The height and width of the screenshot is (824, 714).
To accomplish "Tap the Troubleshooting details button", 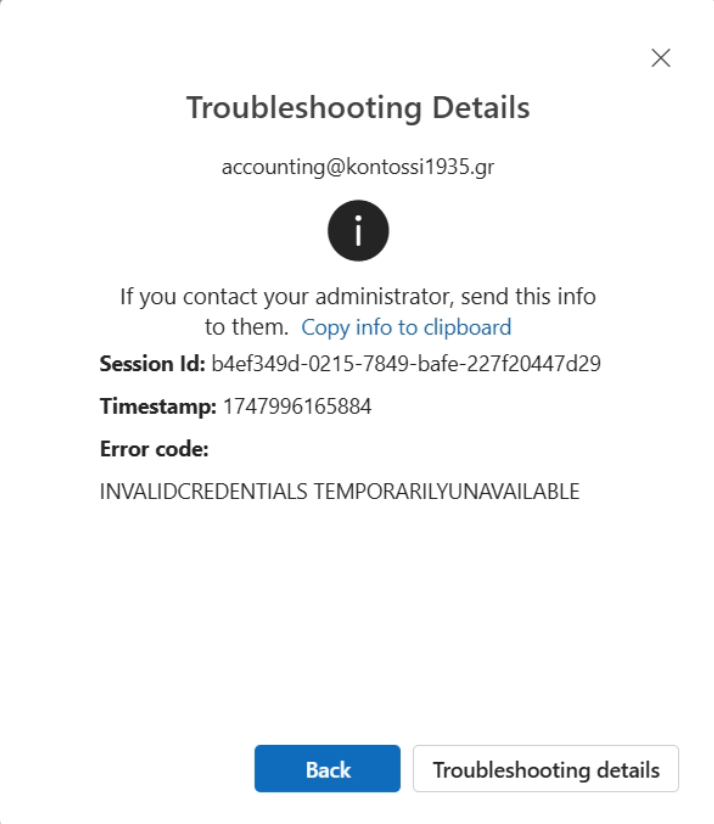I will [x=546, y=769].
